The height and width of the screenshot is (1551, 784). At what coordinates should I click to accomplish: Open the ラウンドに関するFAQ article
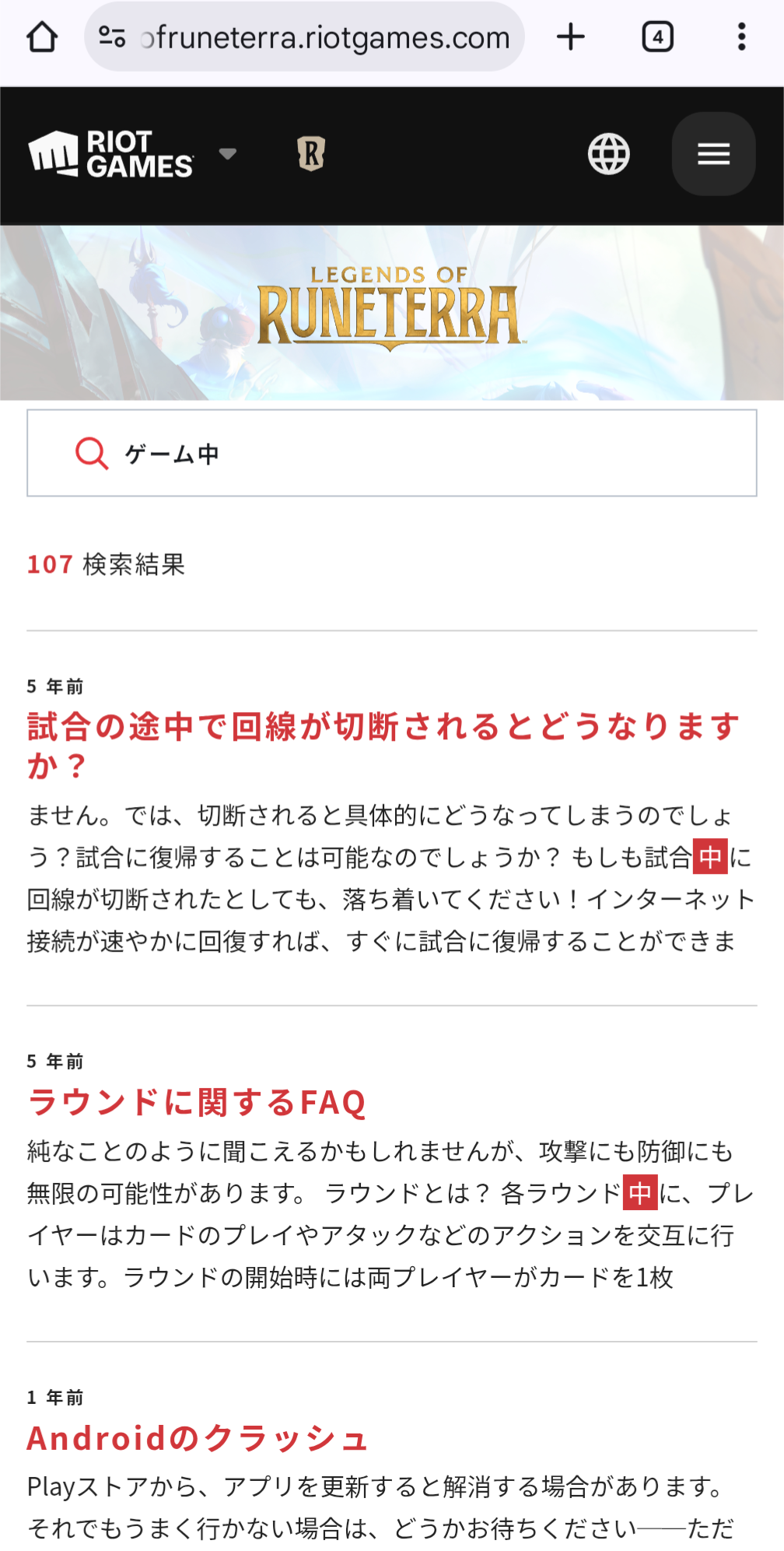click(x=197, y=1102)
